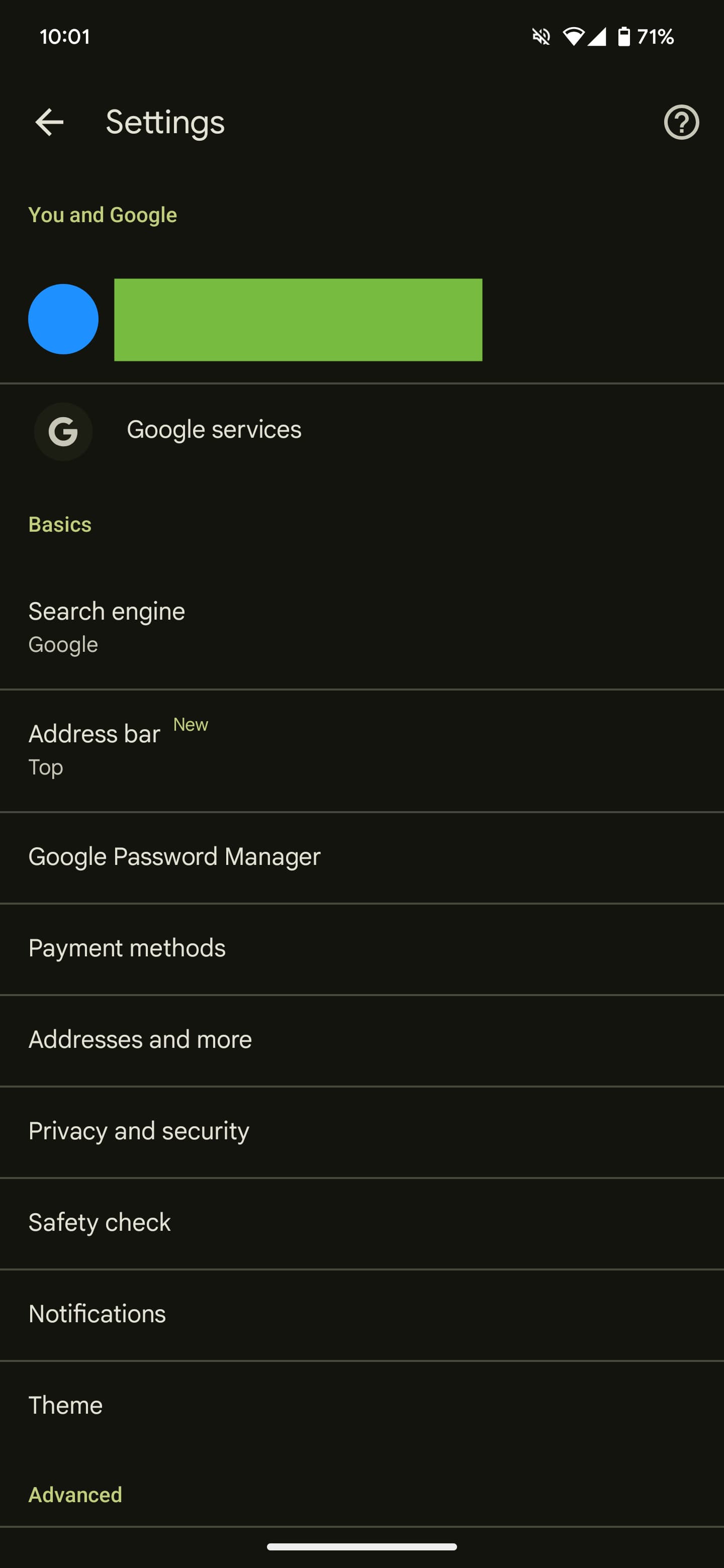Screen dimensions: 724x1568
Task: Open Payment methods
Action: [361, 949]
